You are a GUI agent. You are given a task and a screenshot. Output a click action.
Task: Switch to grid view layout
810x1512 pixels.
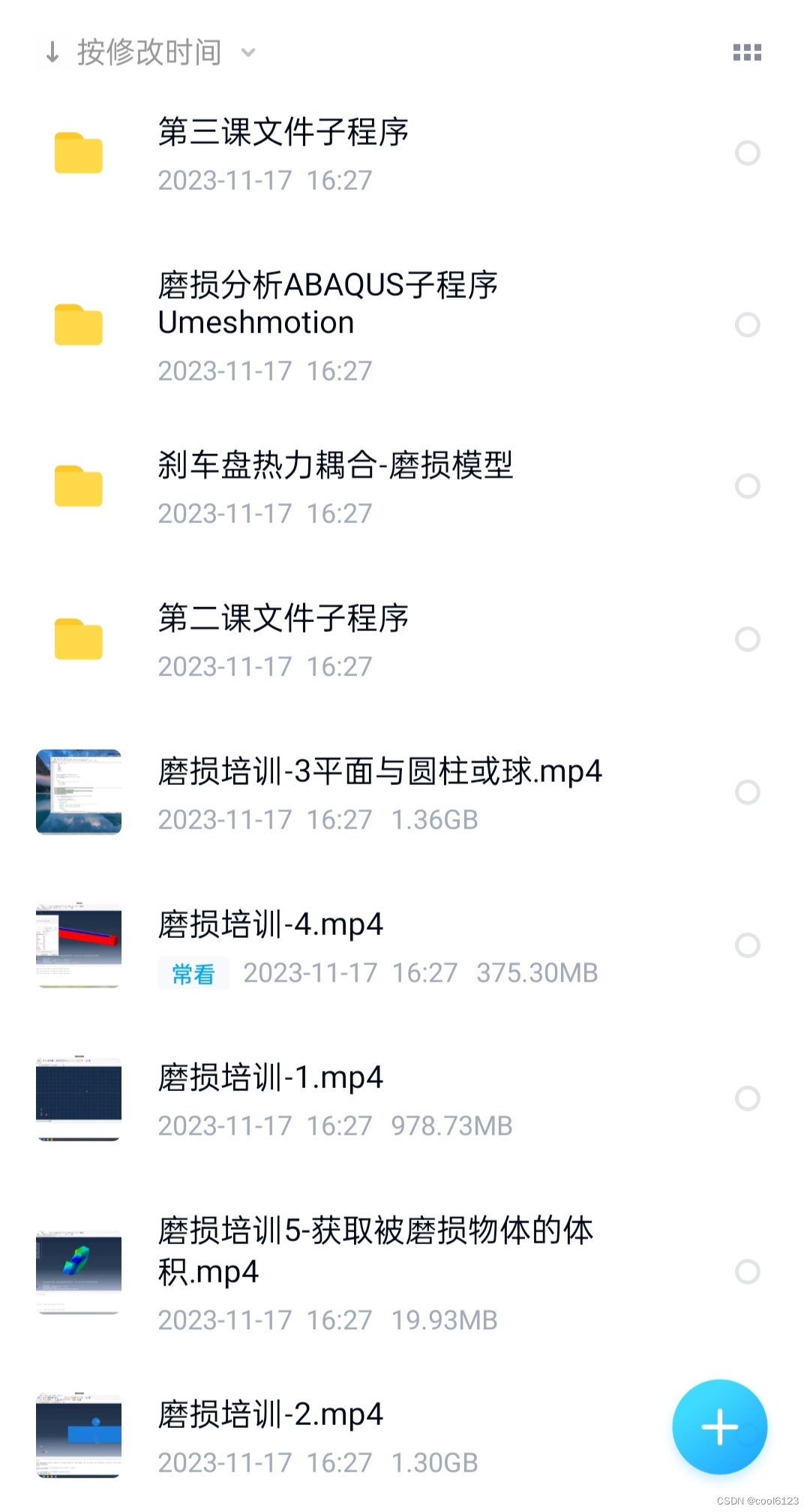[747, 53]
